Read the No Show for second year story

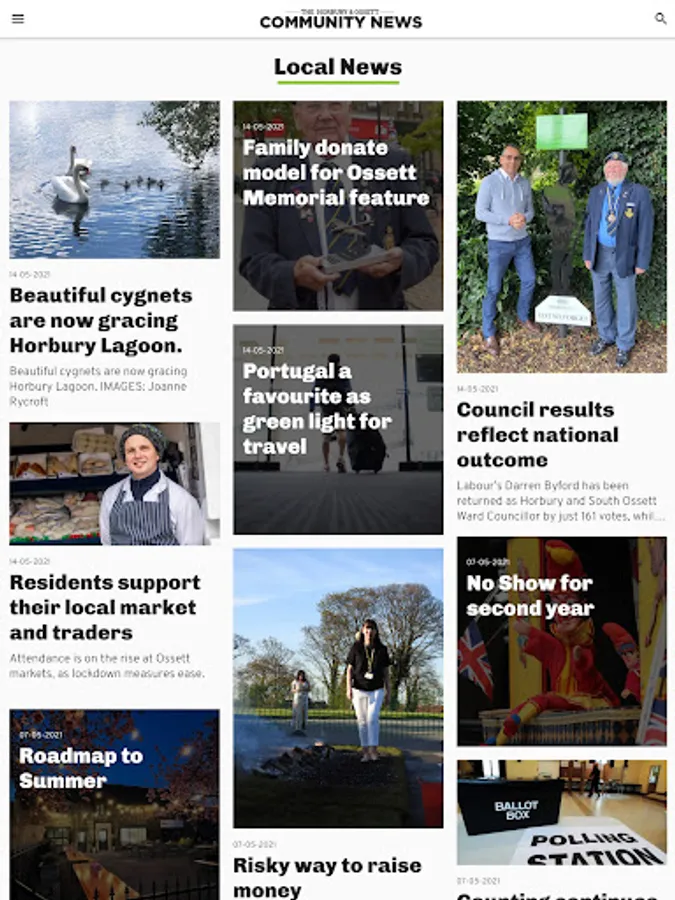530,595
